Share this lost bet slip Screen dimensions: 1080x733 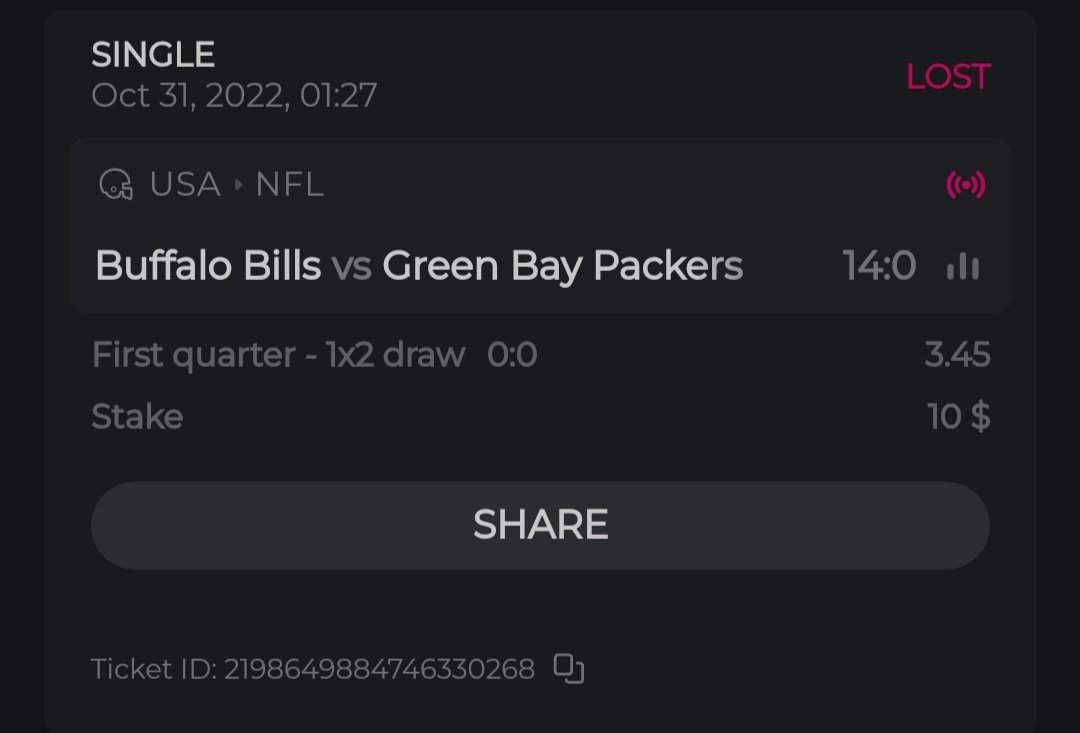(x=540, y=526)
